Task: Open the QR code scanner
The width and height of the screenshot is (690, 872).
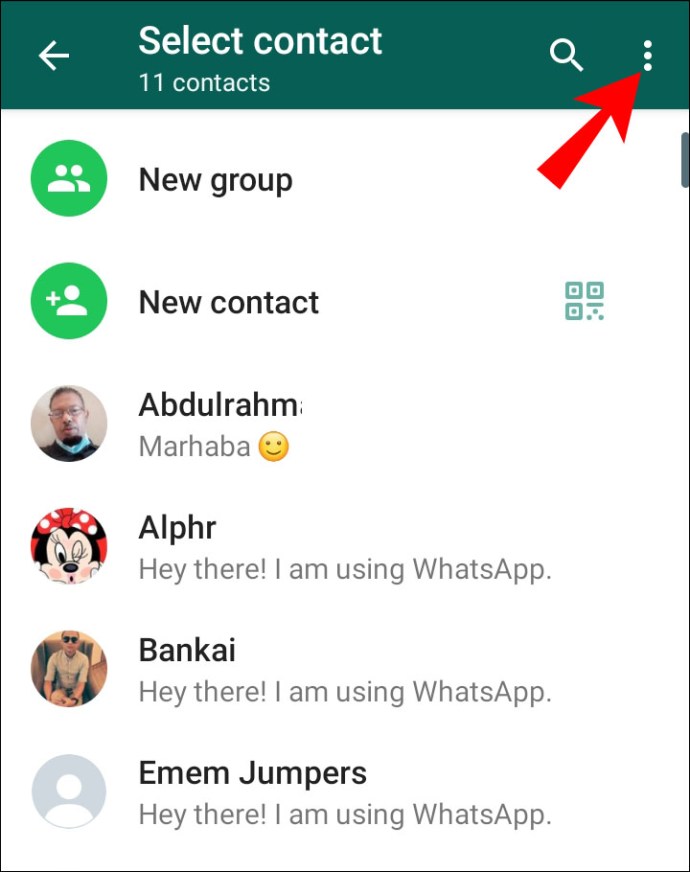Action: (x=584, y=301)
